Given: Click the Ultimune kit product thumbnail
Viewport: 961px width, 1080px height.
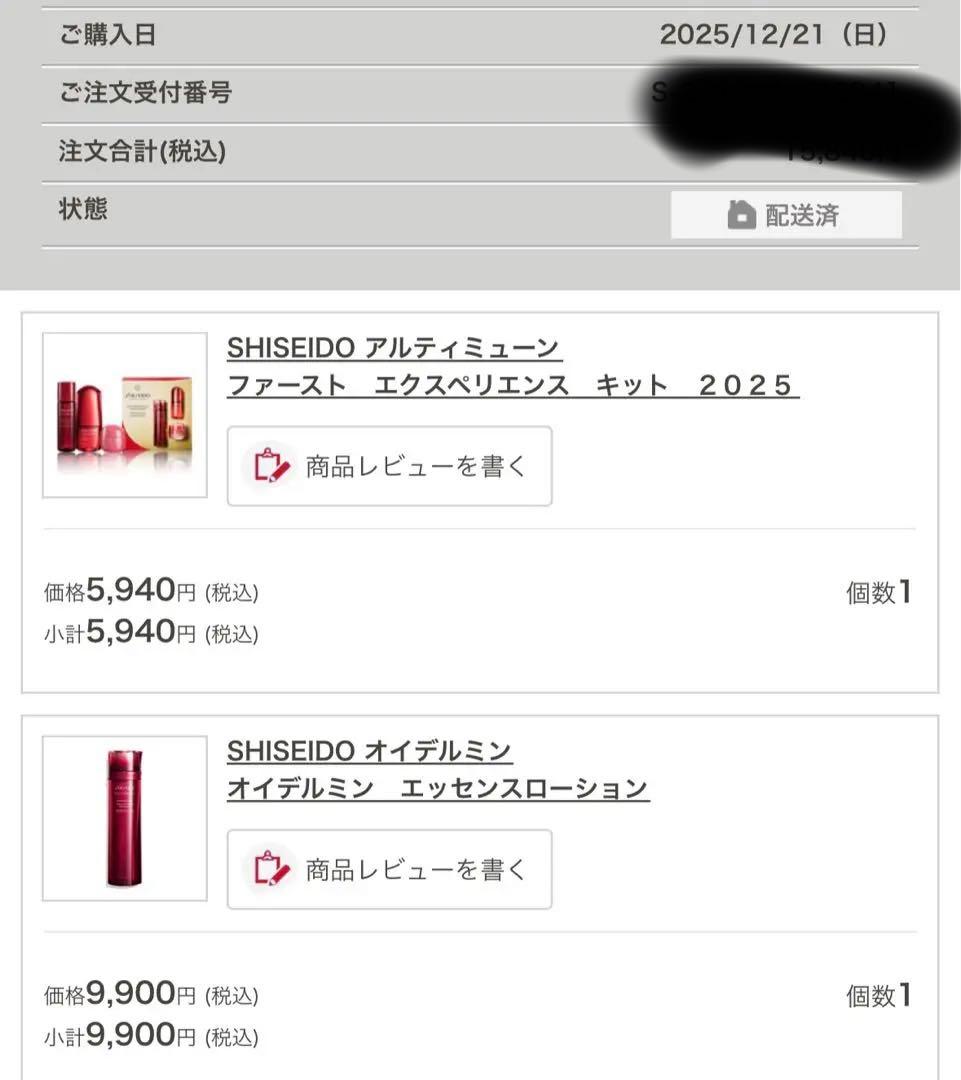Looking at the screenshot, I should pyautogui.click(x=123, y=413).
